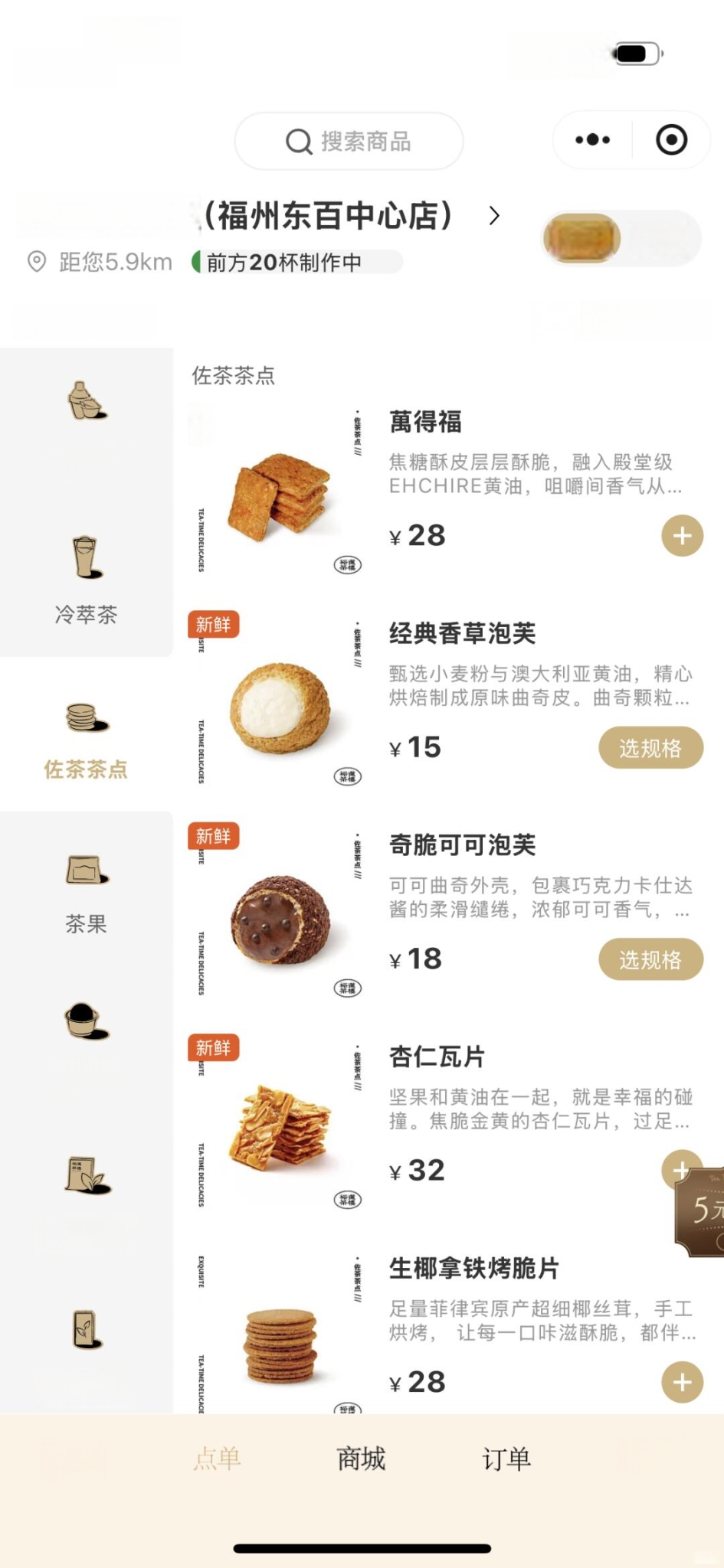
Task: Add 生椰拿铁烤脆片 to the cart
Action: coord(682,1382)
